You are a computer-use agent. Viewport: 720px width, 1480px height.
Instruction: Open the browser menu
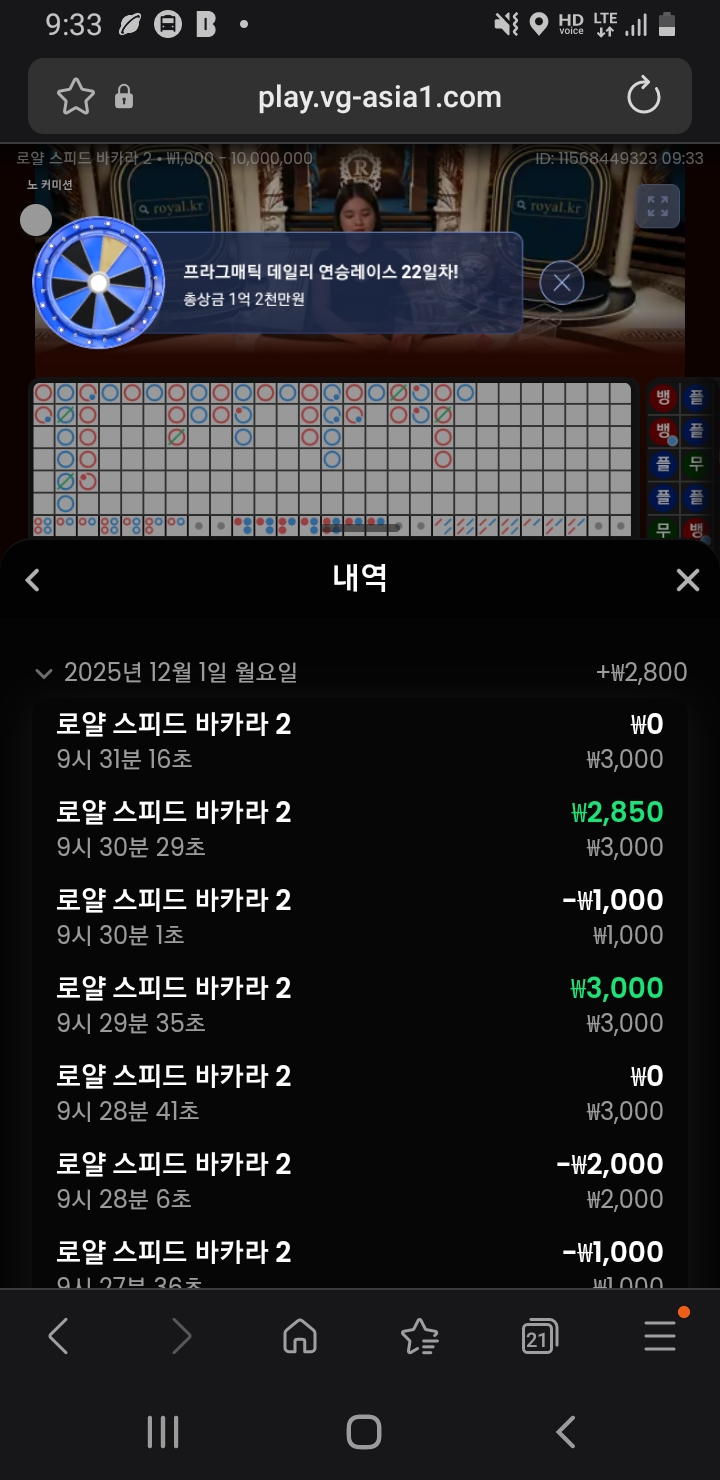[660, 1336]
